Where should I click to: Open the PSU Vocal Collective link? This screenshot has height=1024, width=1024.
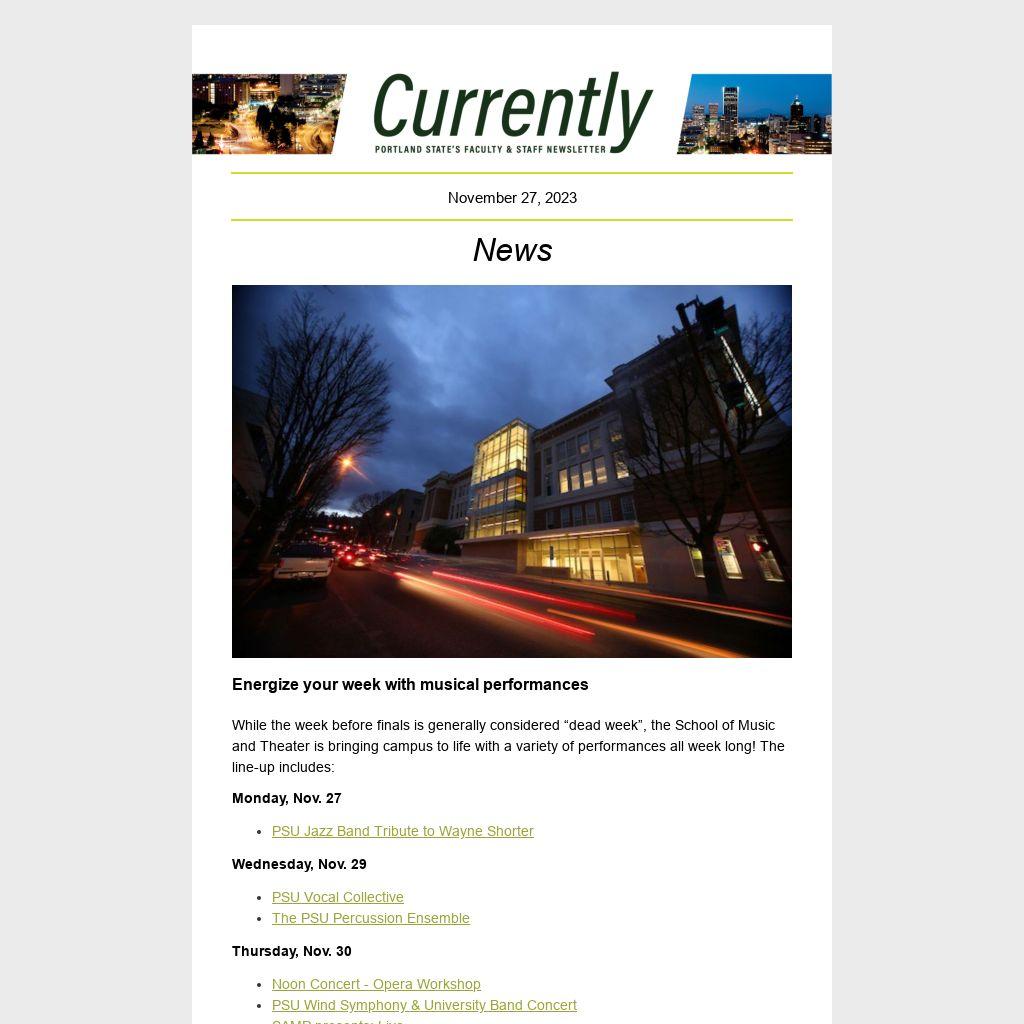click(338, 897)
